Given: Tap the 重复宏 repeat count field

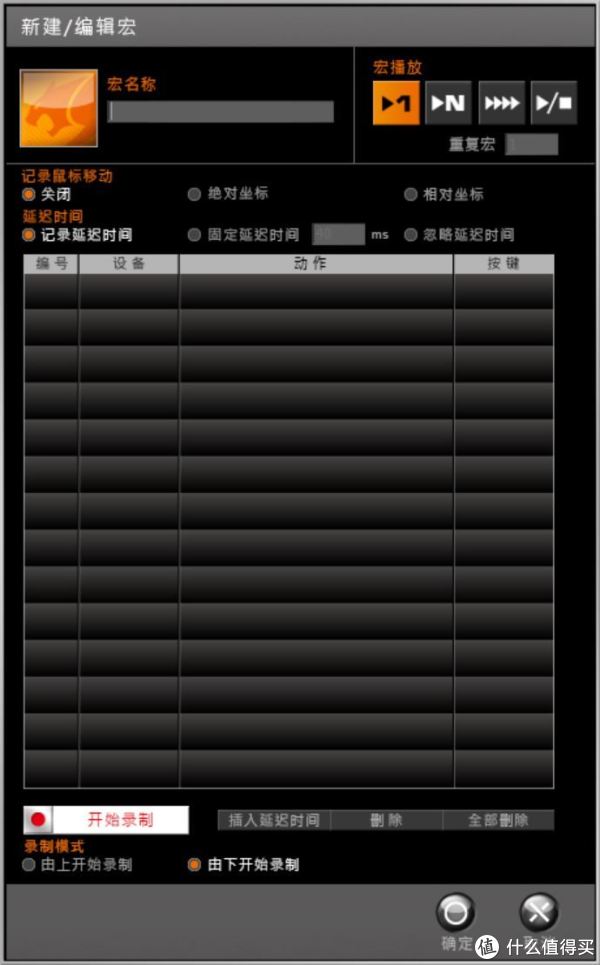Looking at the screenshot, I should [532, 145].
